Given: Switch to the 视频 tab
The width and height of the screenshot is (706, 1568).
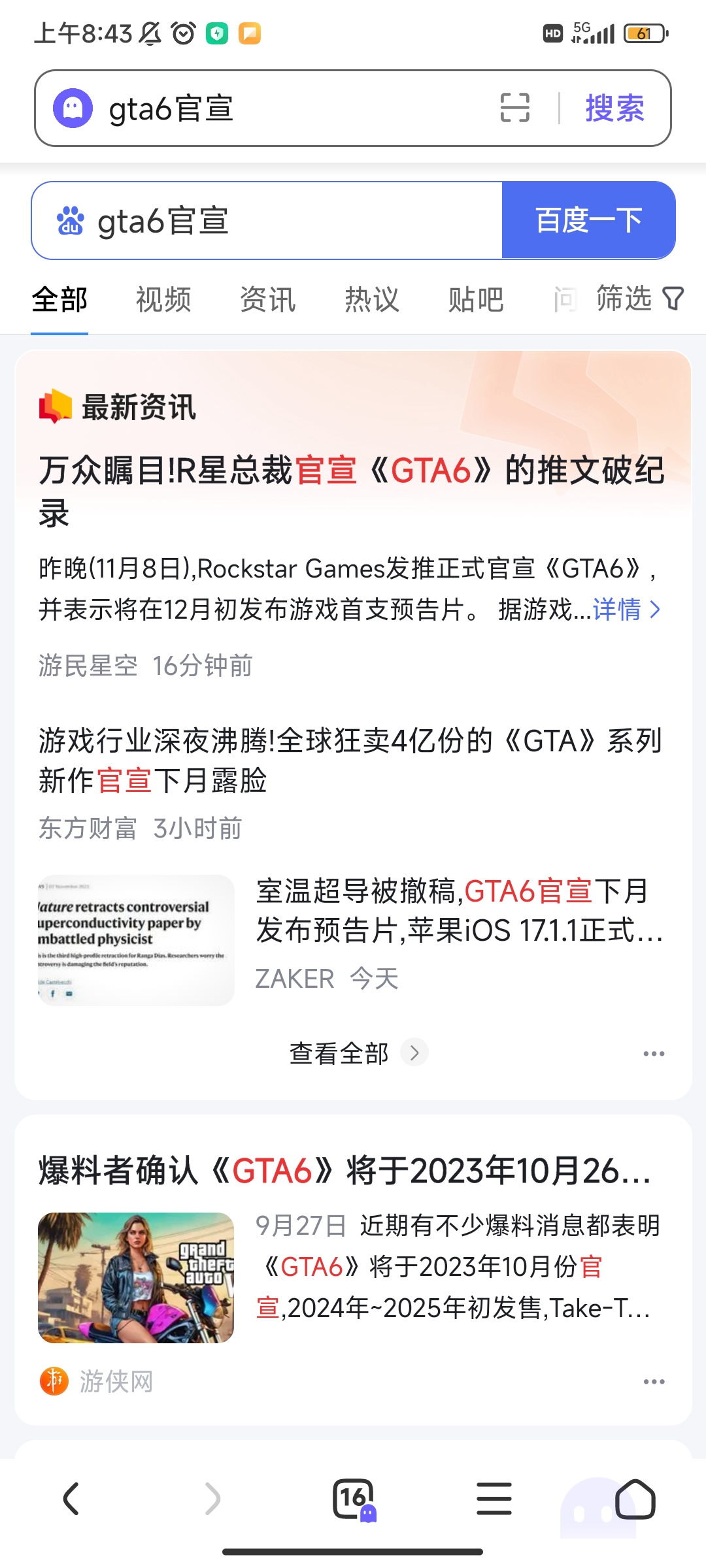Looking at the screenshot, I should pyautogui.click(x=163, y=300).
